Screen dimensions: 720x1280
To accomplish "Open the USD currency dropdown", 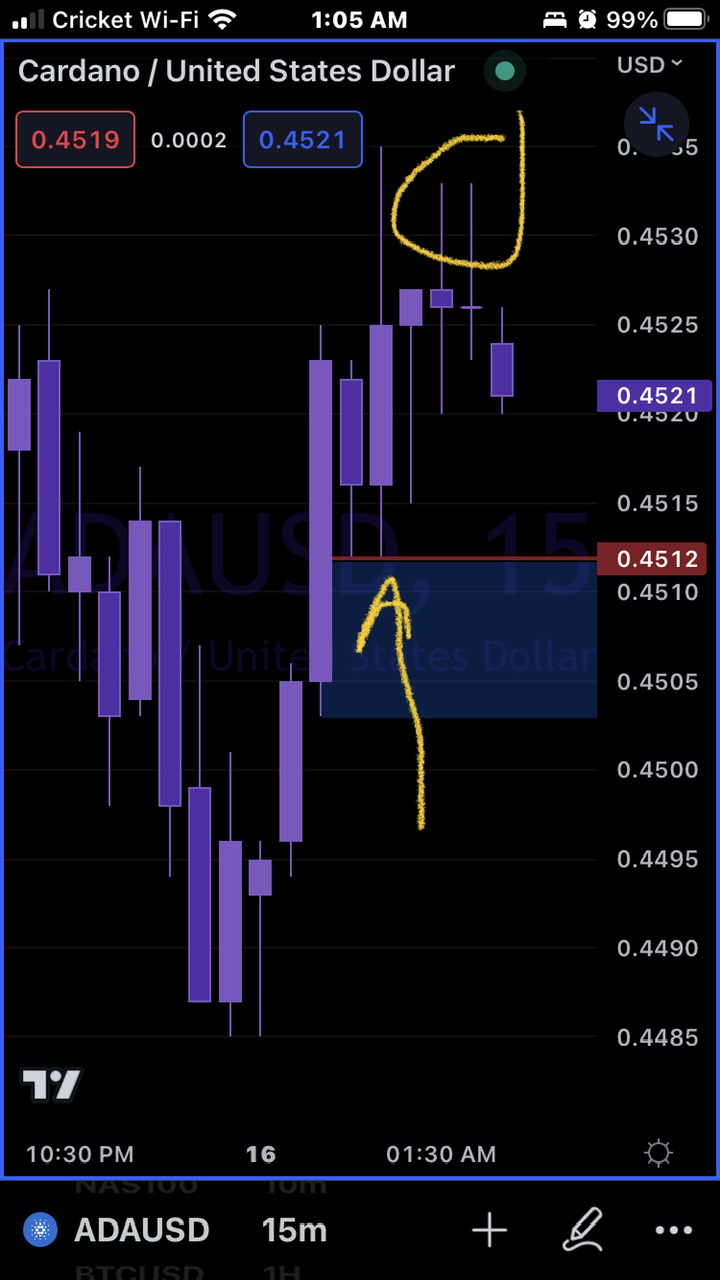I will tap(649, 65).
